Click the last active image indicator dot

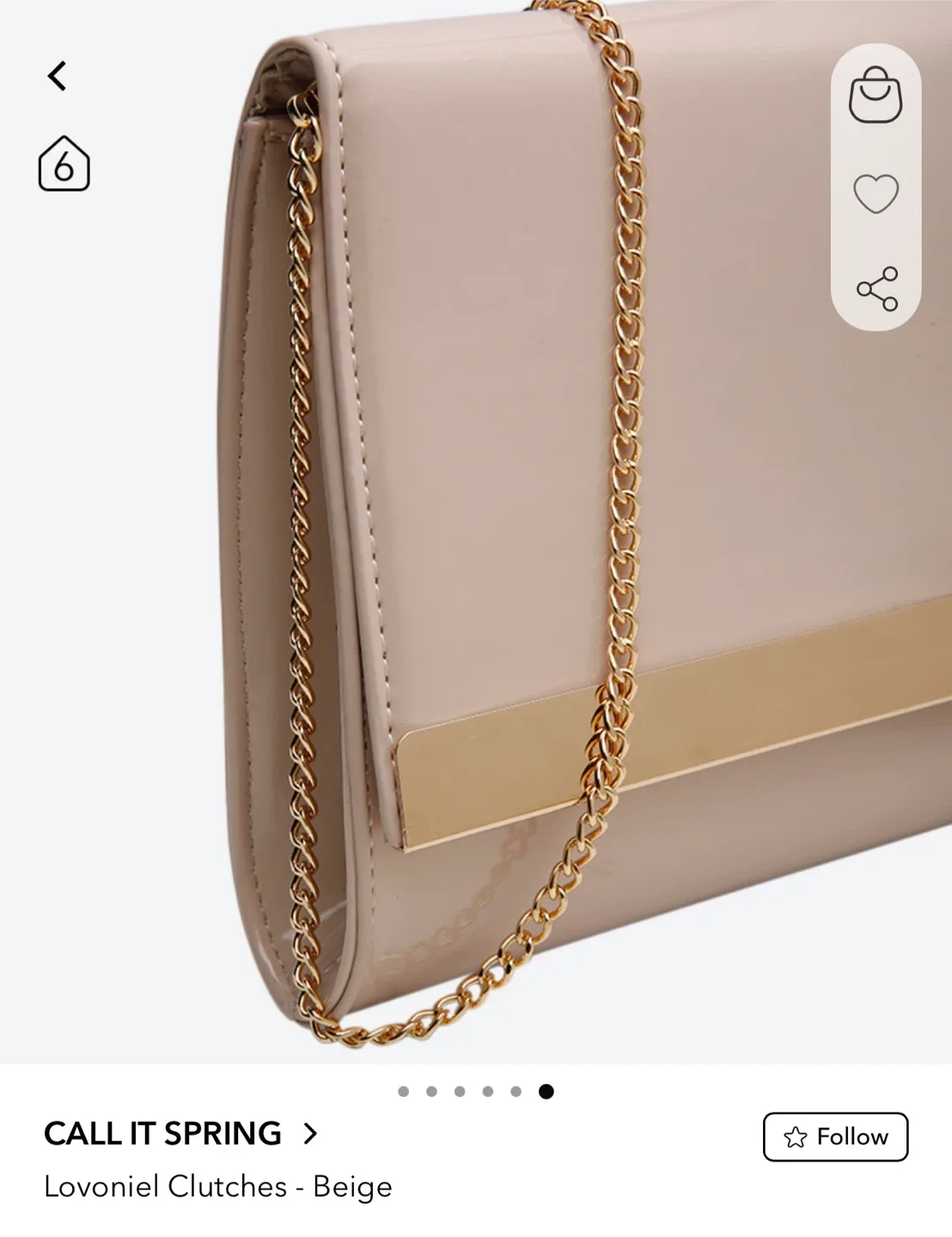point(545,1091)
